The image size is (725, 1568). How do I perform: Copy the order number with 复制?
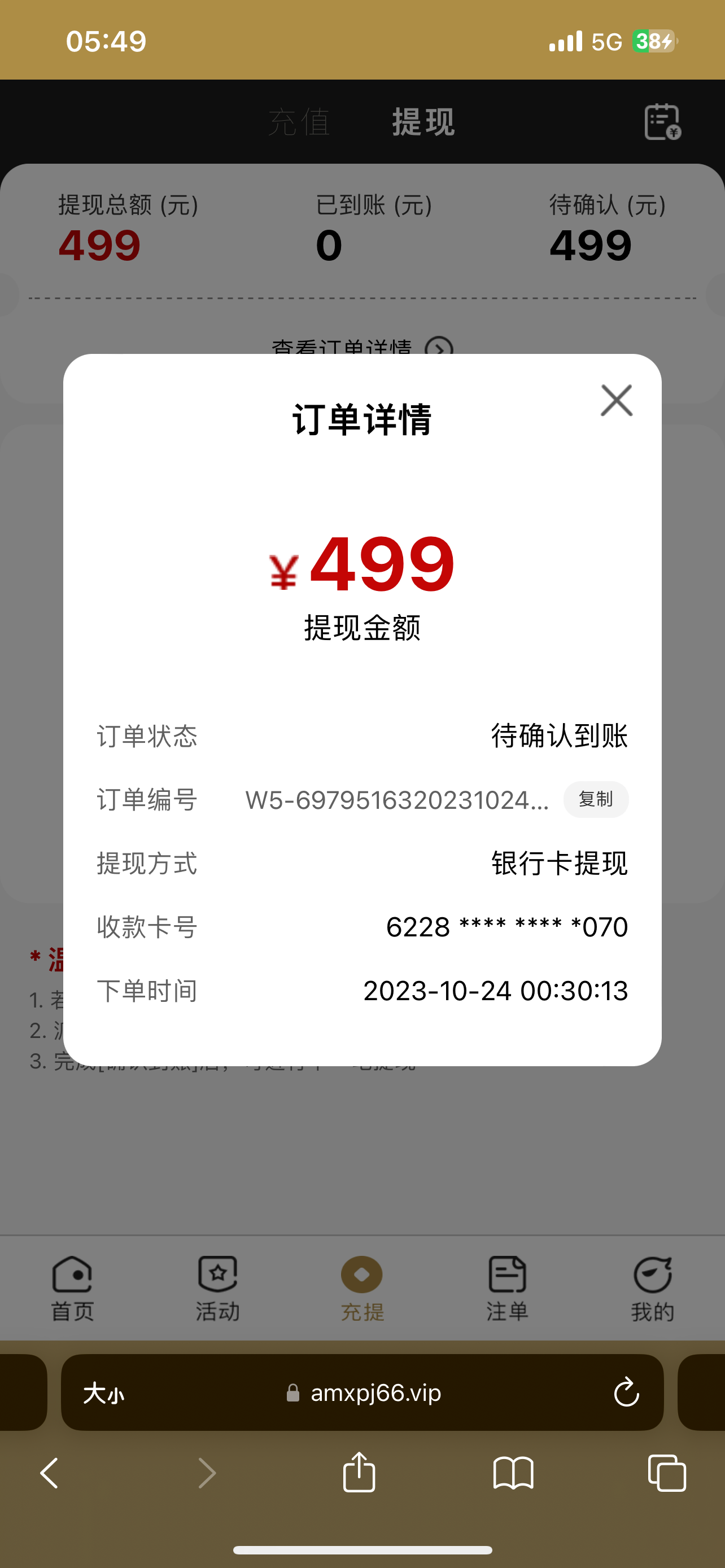[595, 799]
